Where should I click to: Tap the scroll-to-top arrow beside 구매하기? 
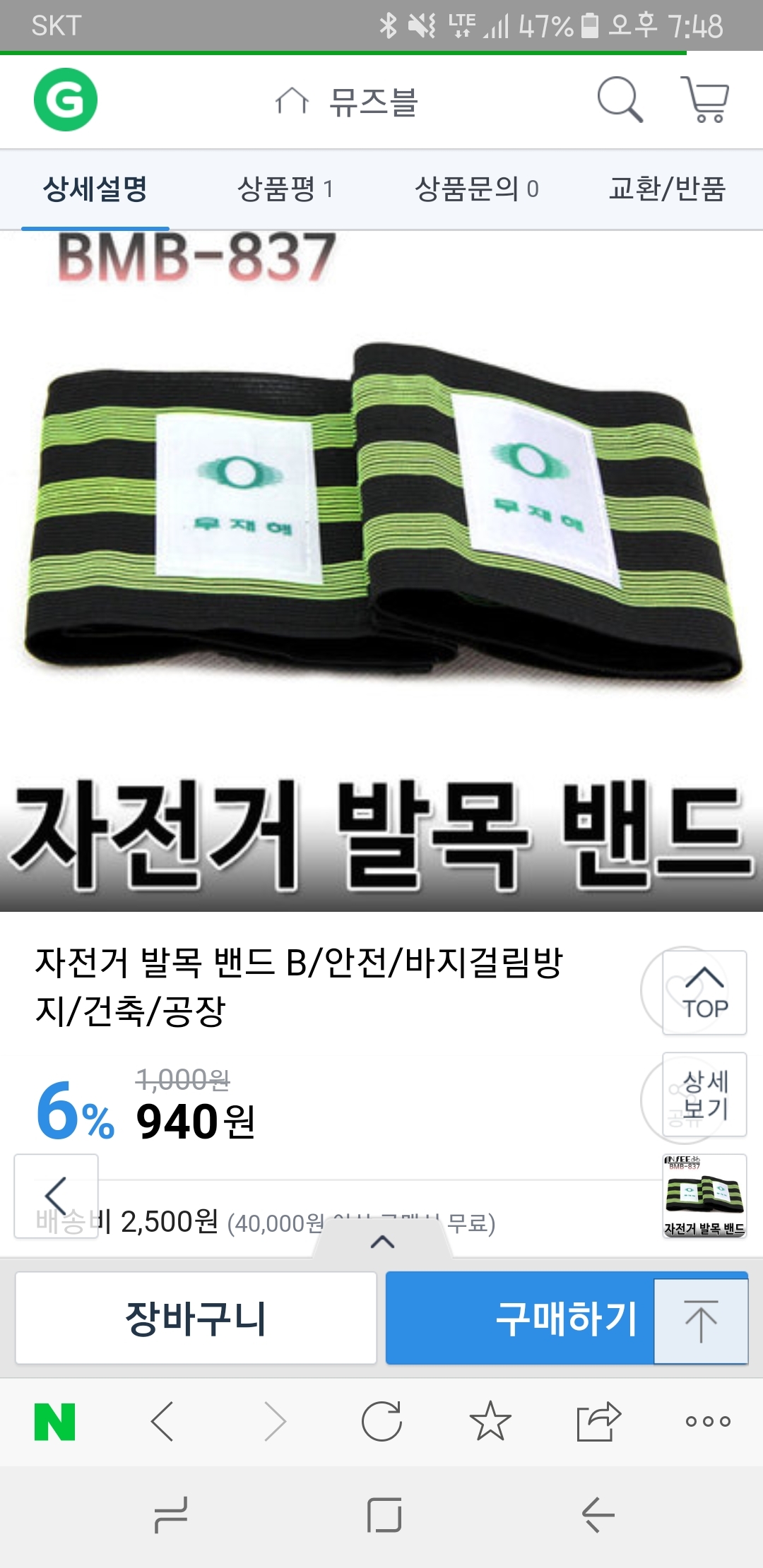701,1321
